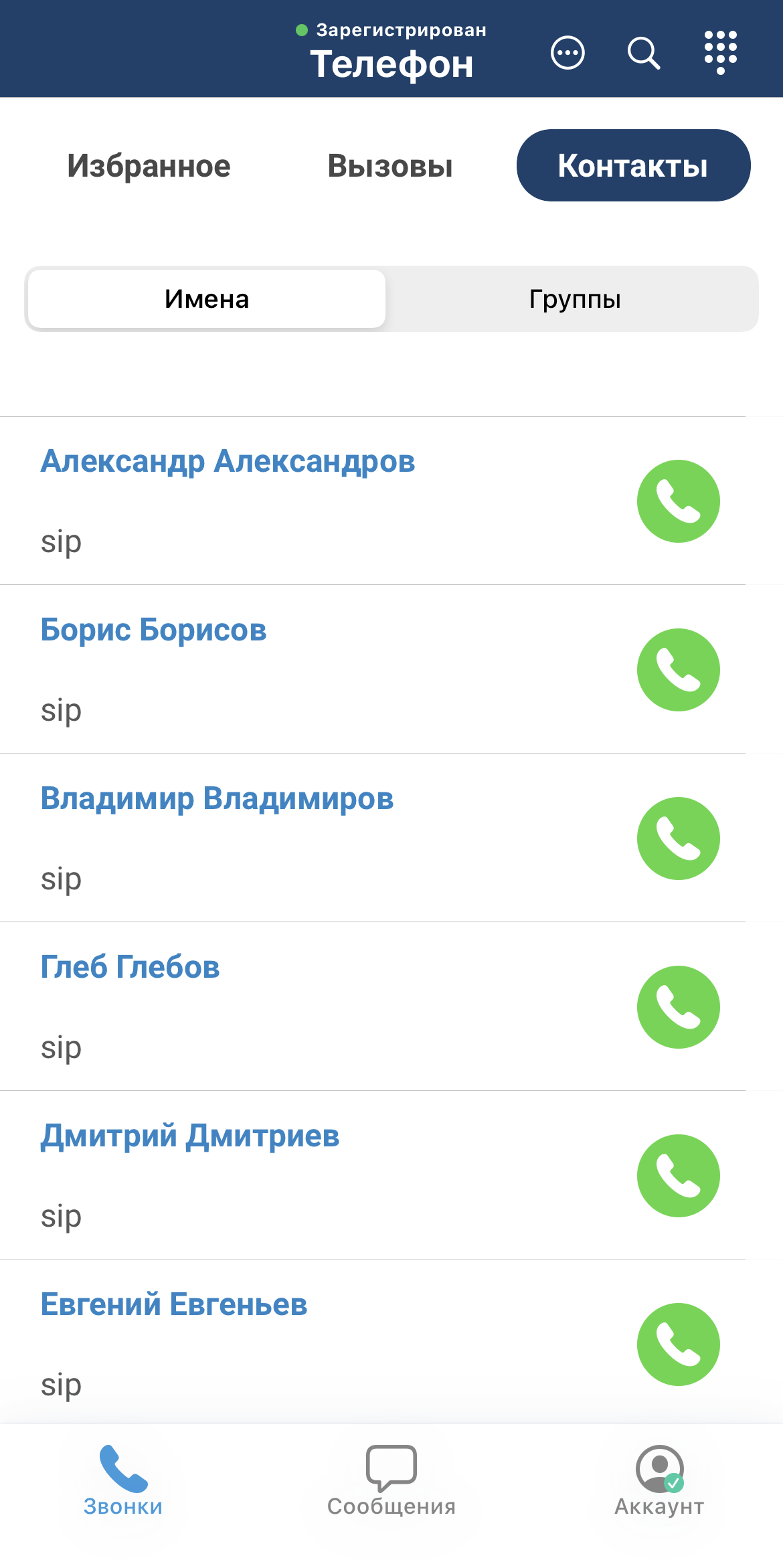Call Евгений Евгеньев

(x=678, y=1344)
